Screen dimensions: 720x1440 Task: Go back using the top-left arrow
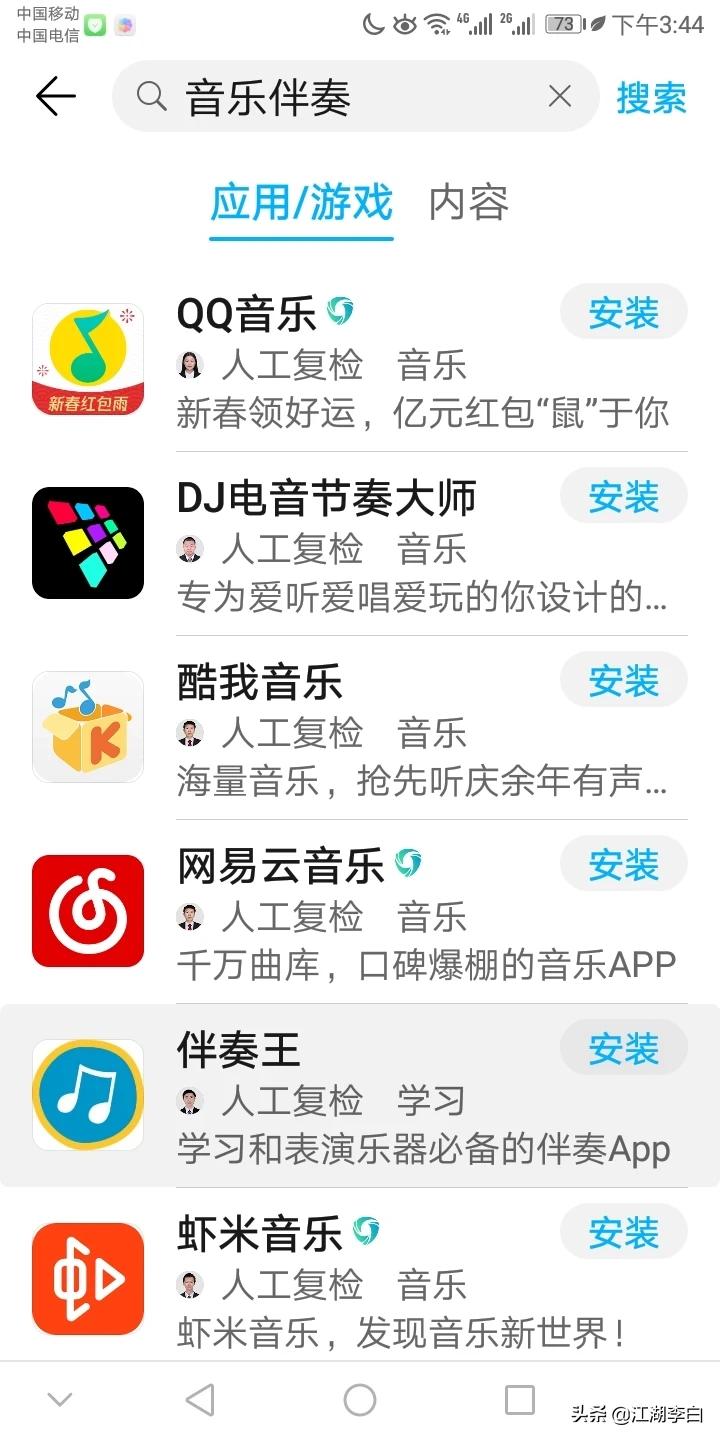[55, 97]
